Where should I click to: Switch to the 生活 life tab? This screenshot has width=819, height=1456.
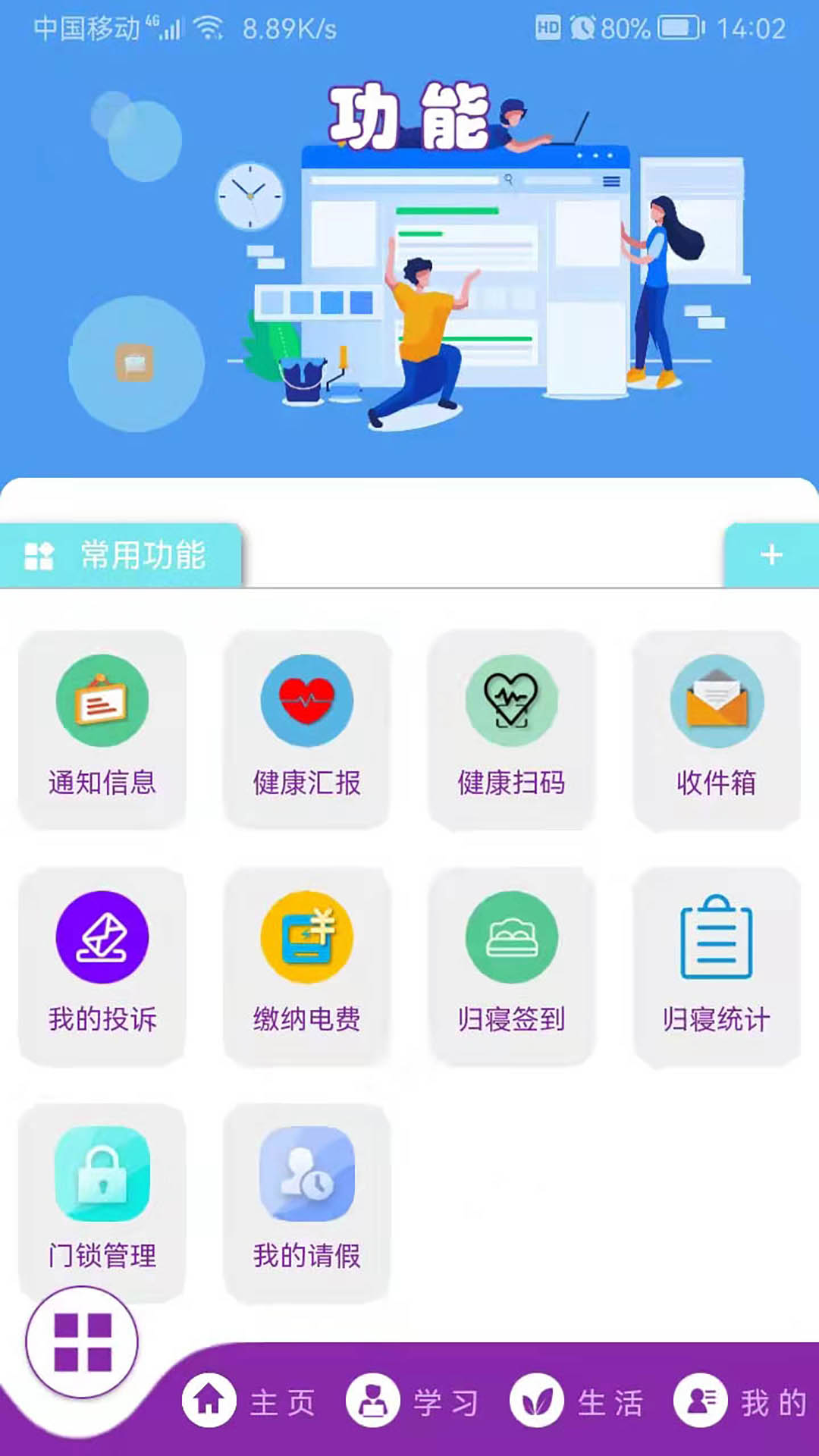tap(538, 1403)
